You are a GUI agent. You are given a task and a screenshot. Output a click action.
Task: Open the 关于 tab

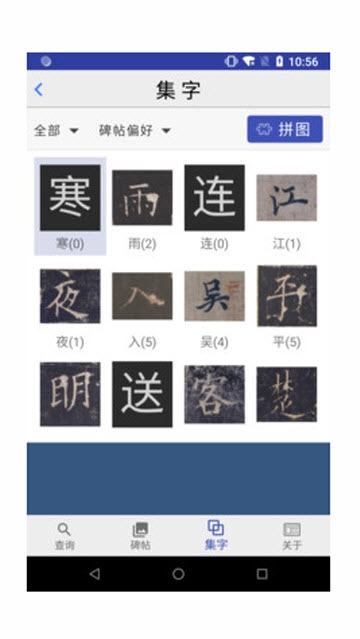(292, 536)
